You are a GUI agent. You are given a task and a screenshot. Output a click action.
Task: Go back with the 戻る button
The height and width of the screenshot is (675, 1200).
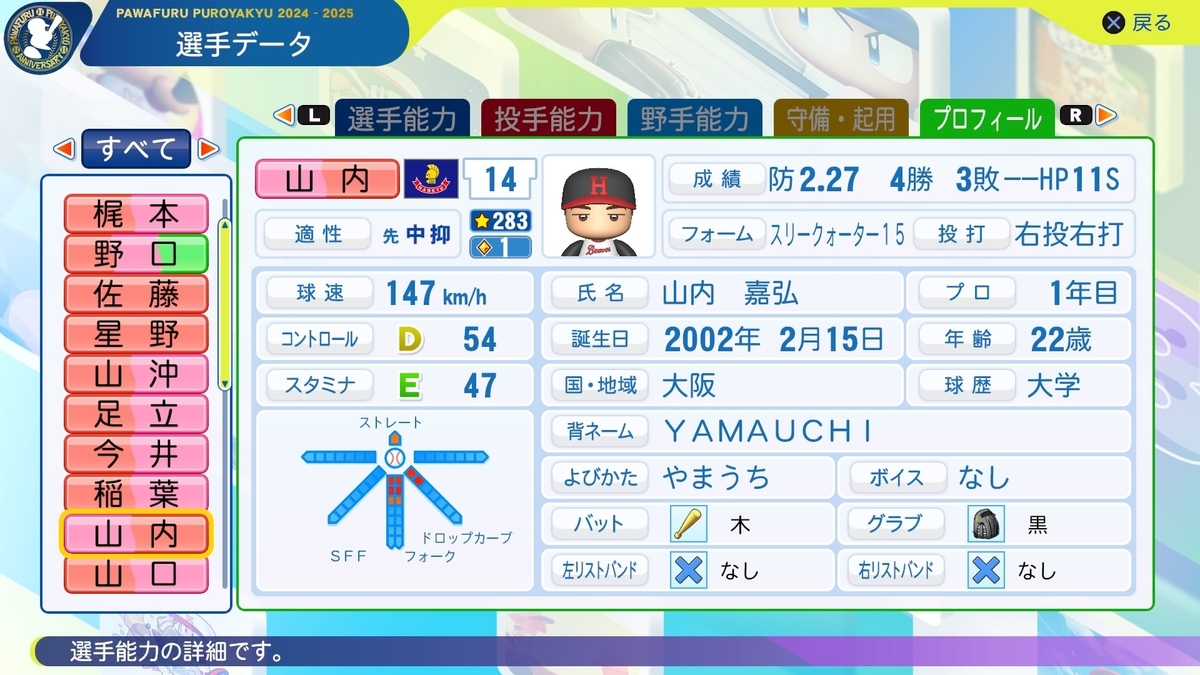pyautogui.click(x=1137, y=23)
